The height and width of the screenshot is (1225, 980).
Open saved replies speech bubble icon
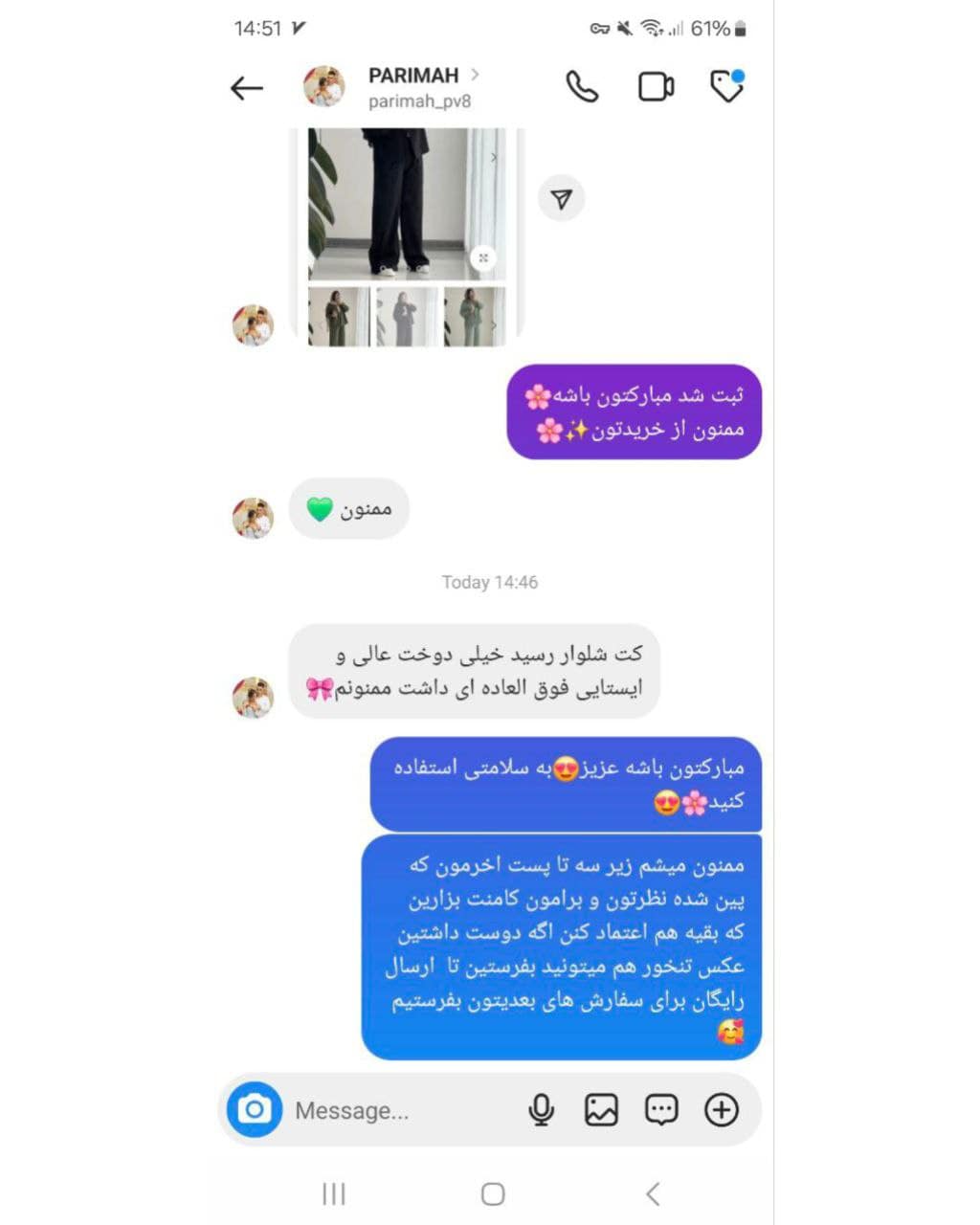coord(661,1110)
